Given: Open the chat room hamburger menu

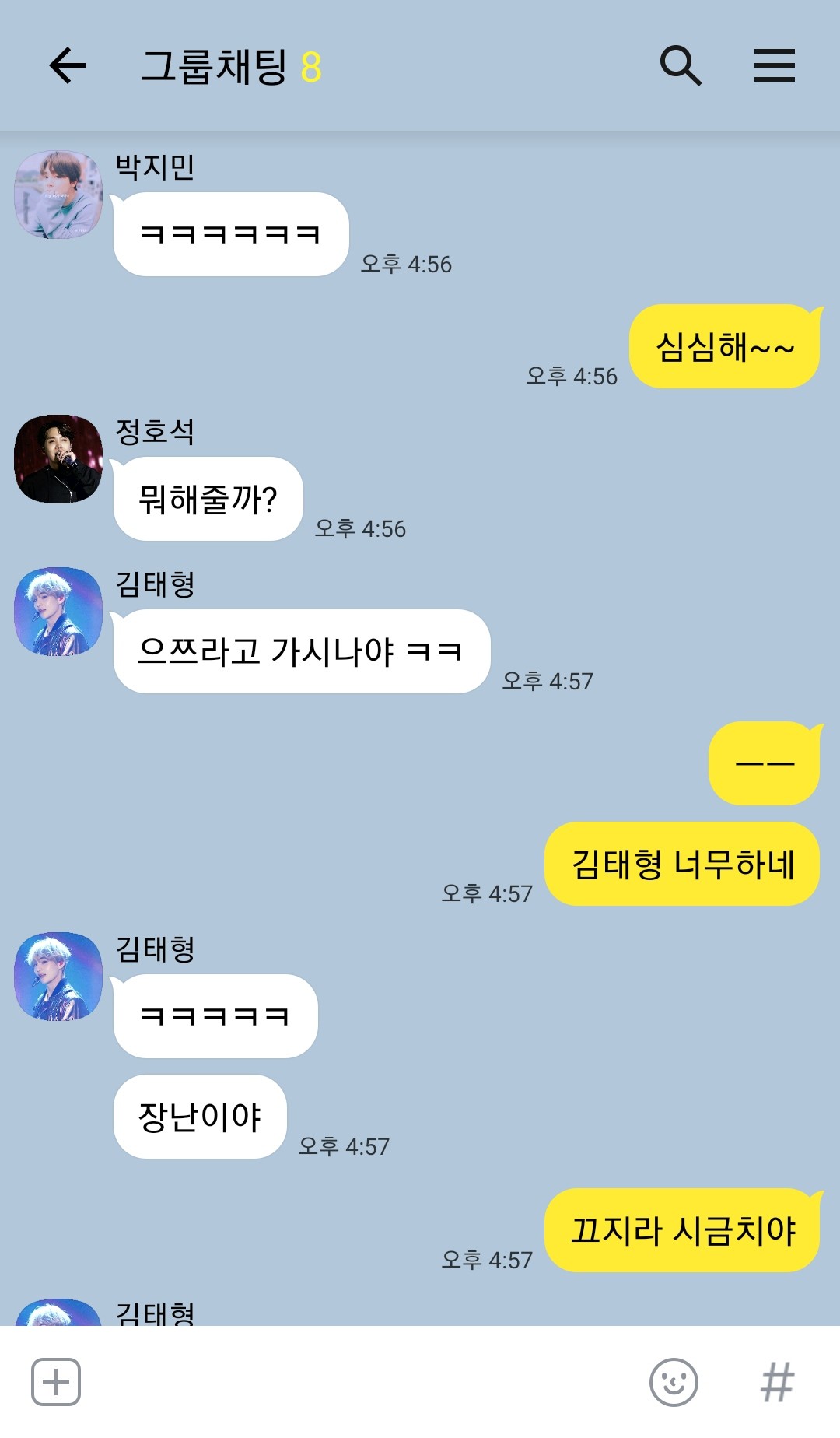Looking at the screenshot, I should (774, 65).
